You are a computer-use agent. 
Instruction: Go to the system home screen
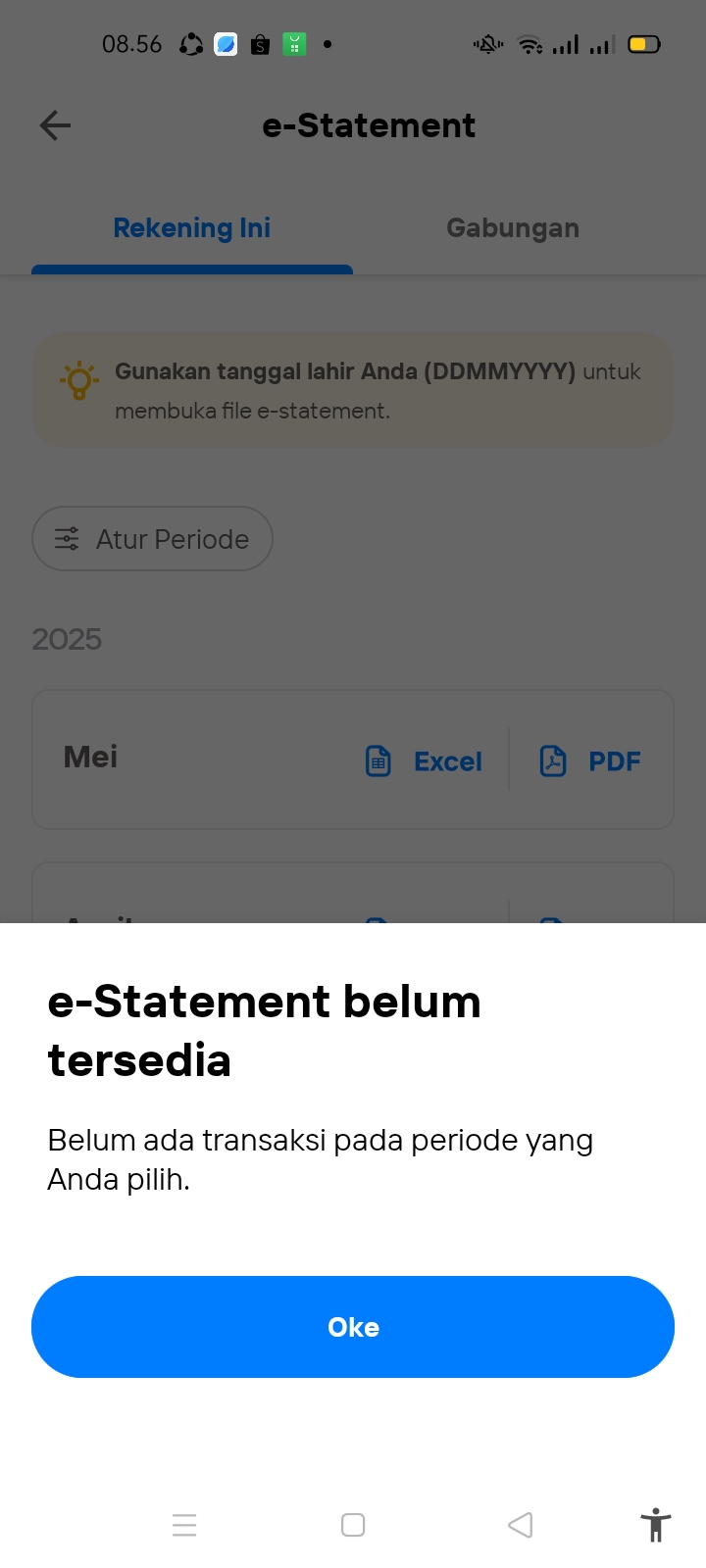[353, 1525]
